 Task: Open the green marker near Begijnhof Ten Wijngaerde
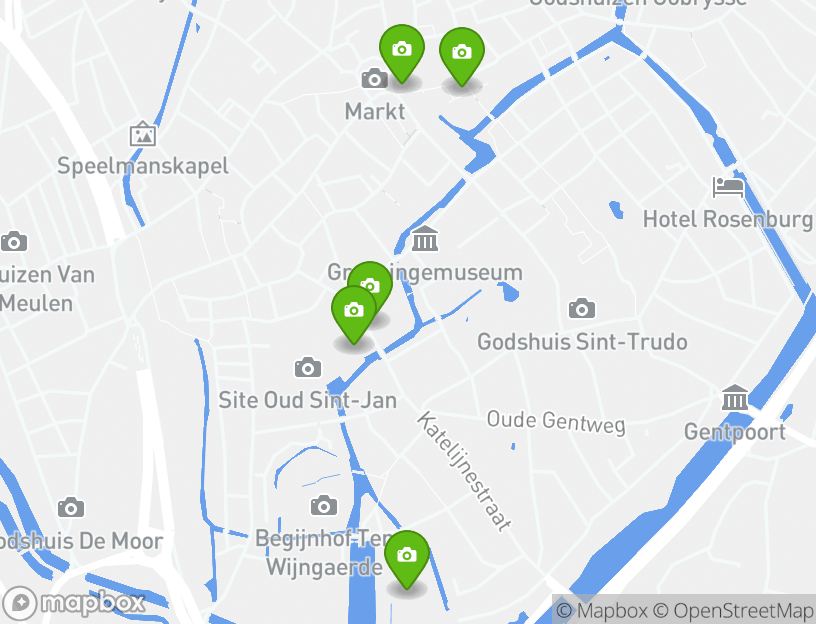tap(407, 556)
